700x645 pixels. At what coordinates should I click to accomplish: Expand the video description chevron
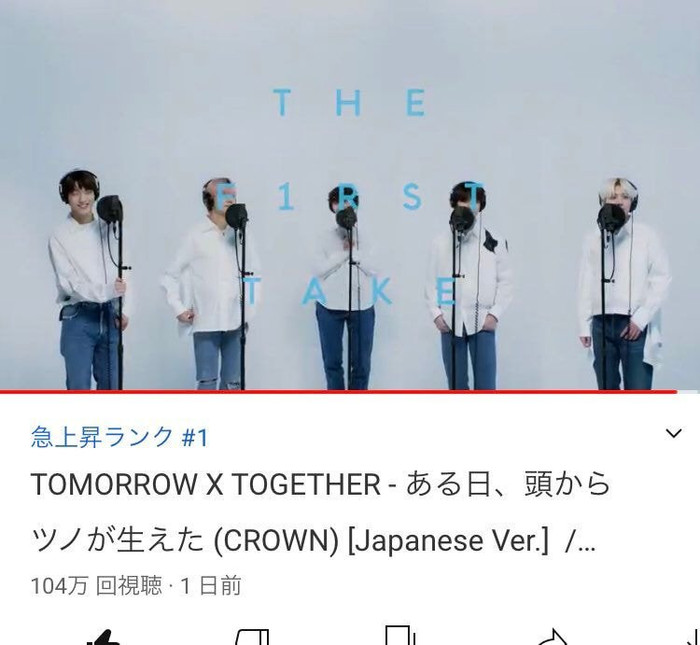coord(674,434)
